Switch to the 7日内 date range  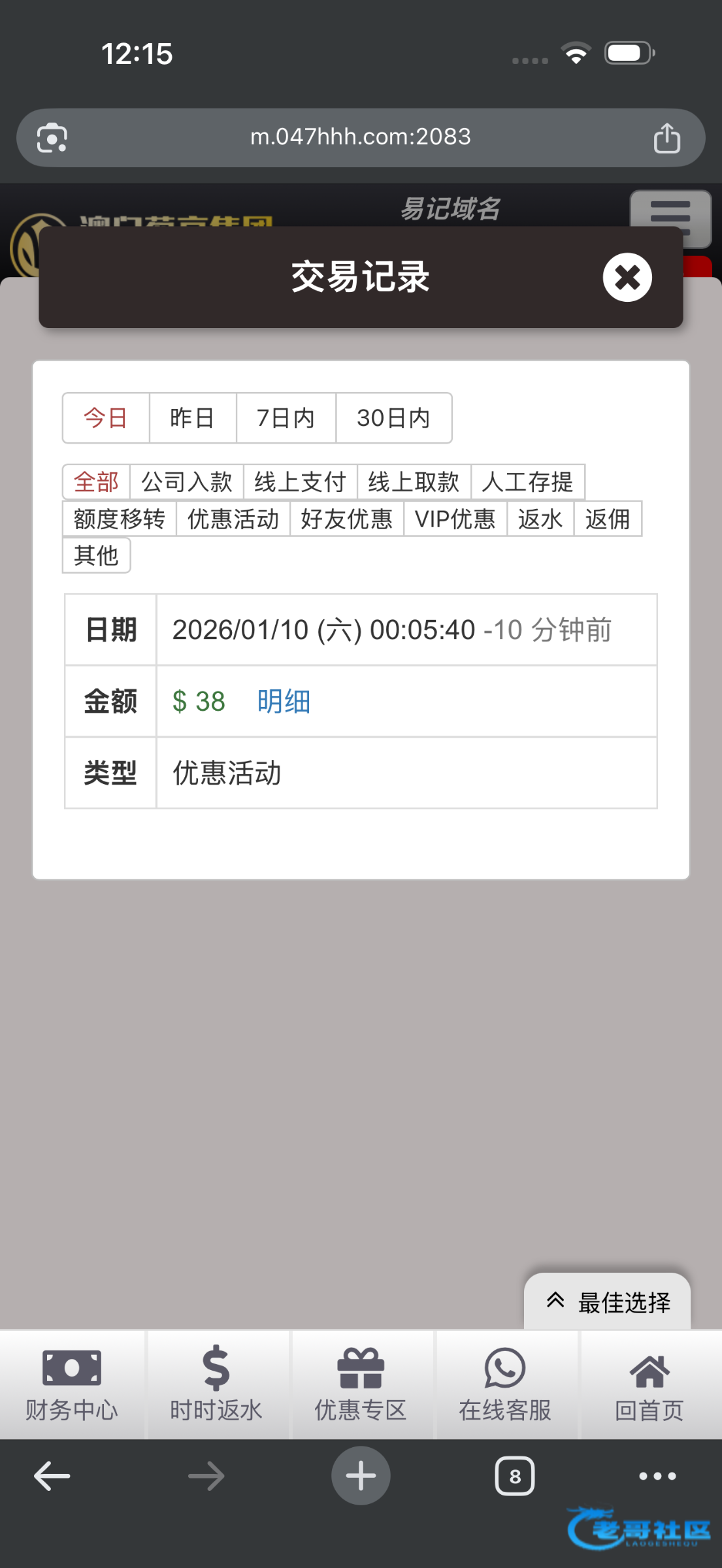click(286, 418)
